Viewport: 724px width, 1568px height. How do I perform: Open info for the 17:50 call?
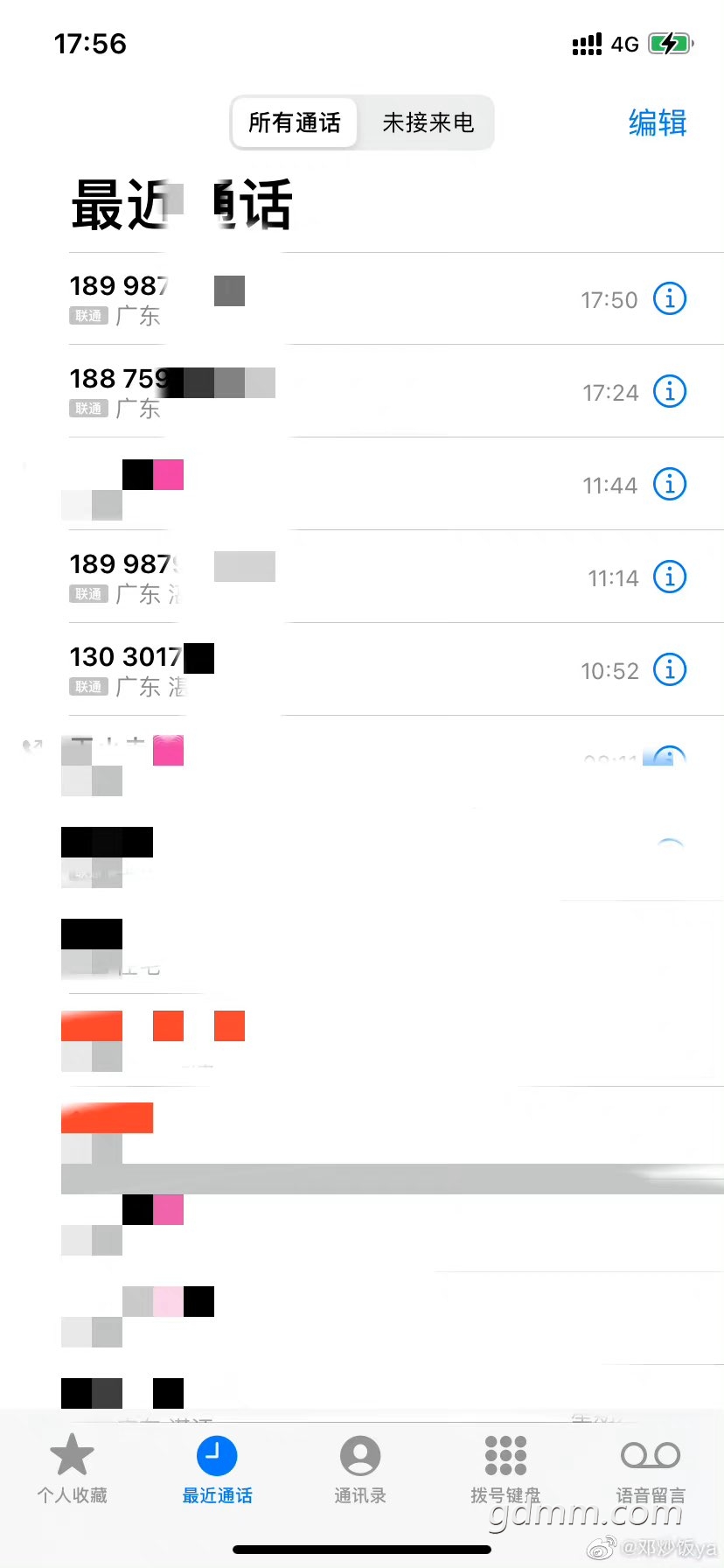pos(670,299)
